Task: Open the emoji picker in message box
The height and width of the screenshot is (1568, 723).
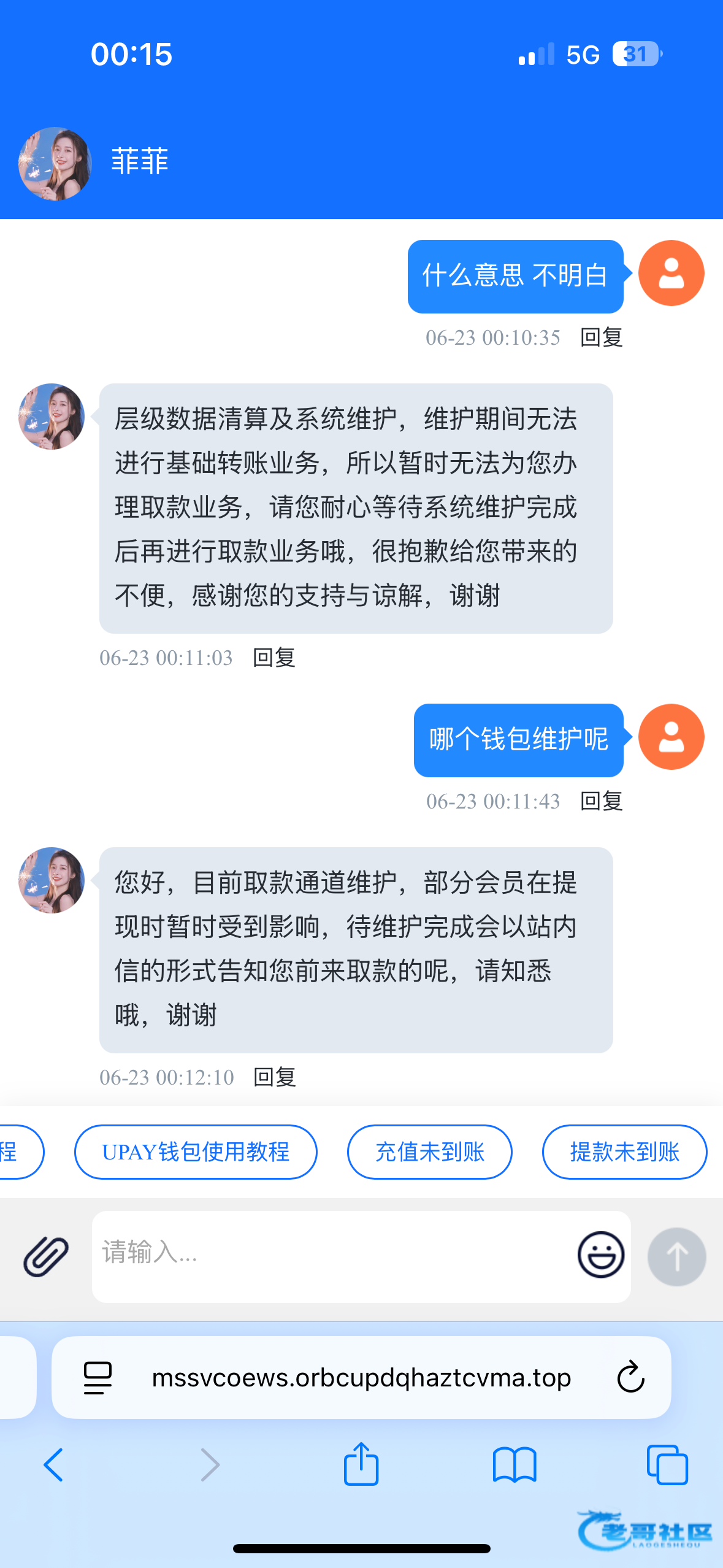Action: (600, 1255)
